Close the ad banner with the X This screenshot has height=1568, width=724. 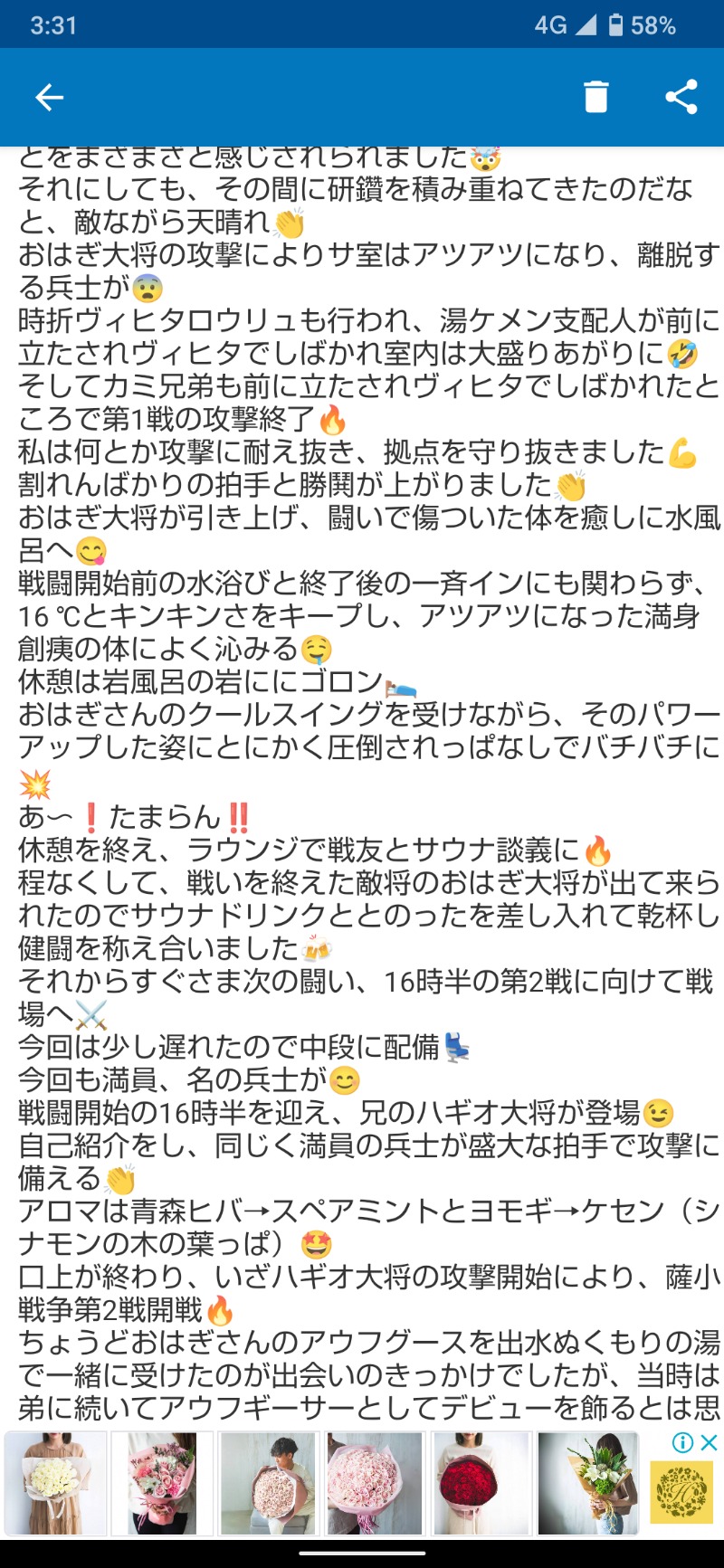(710, 1443)
